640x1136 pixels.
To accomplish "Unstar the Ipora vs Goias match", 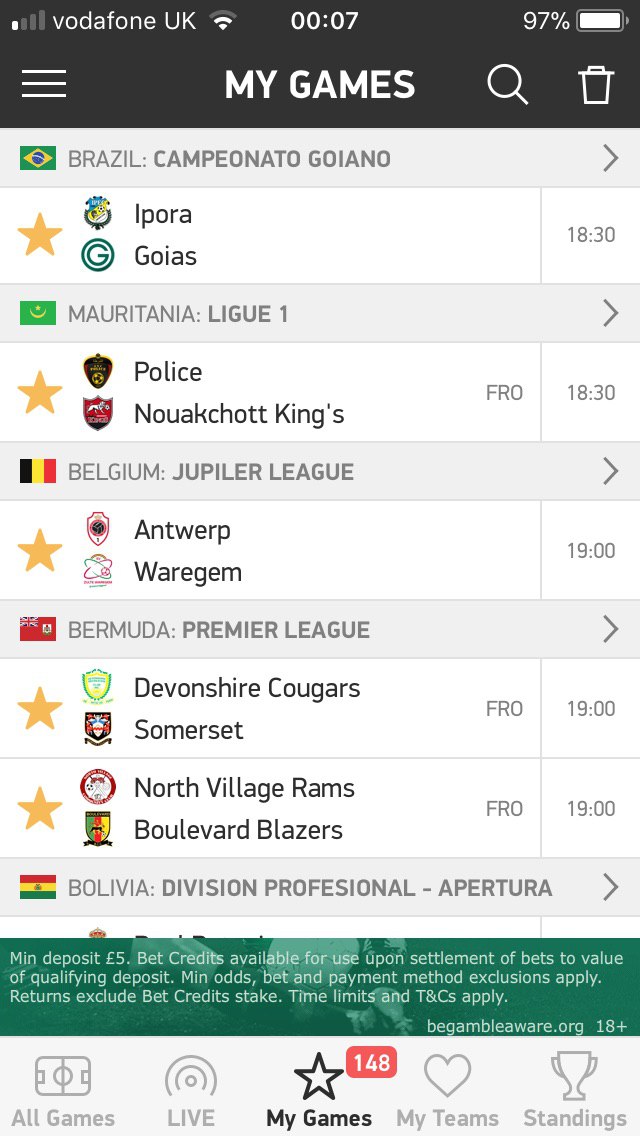I will point(40,235).
